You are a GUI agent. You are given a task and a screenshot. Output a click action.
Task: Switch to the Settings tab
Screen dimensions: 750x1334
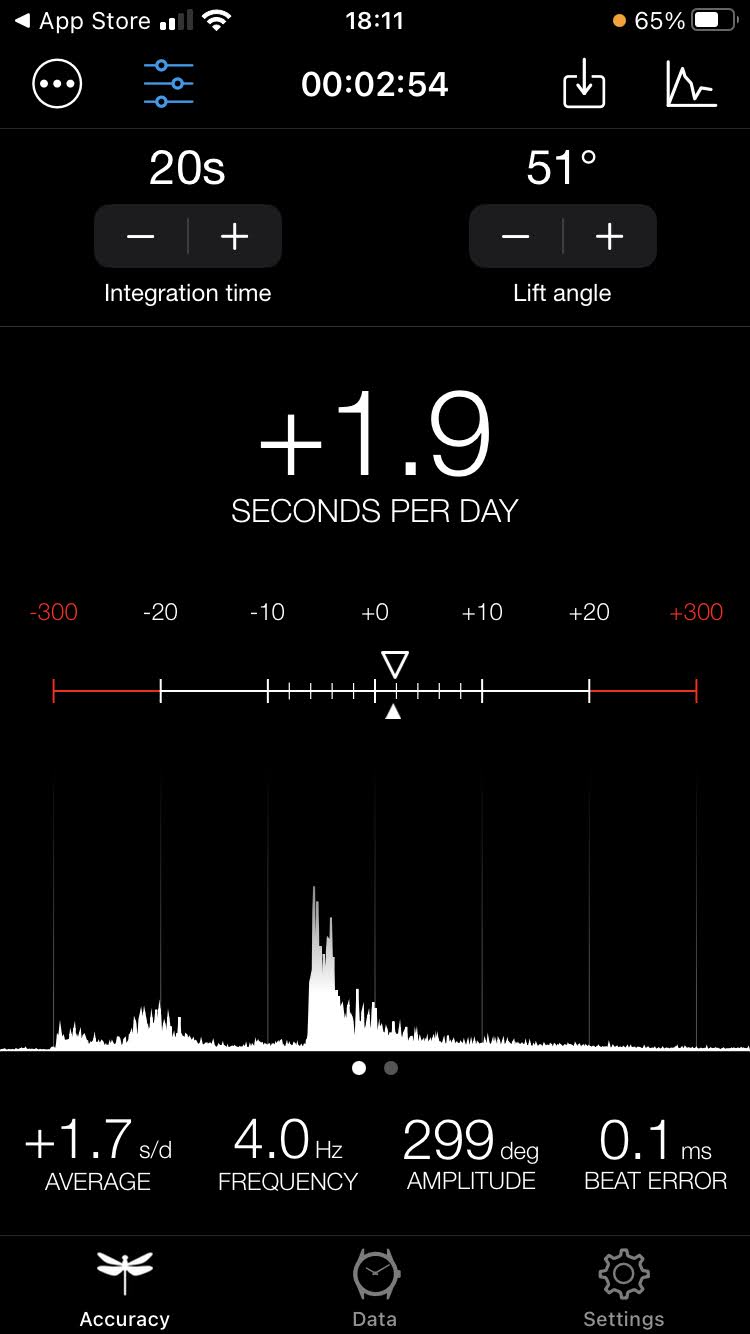pyautogui.click(x=624, y=1288)
